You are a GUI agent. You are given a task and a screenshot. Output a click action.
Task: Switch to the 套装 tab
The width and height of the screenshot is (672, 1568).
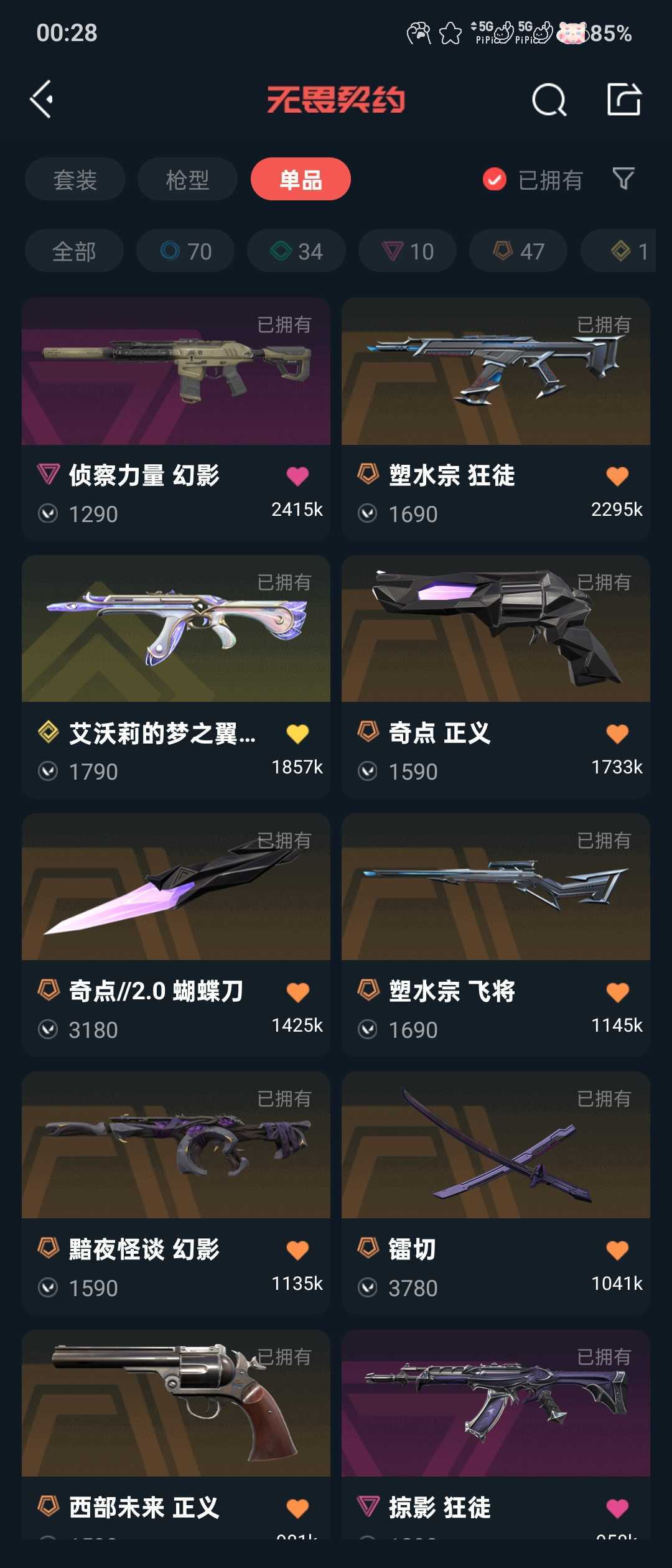[x=75, y=180]
